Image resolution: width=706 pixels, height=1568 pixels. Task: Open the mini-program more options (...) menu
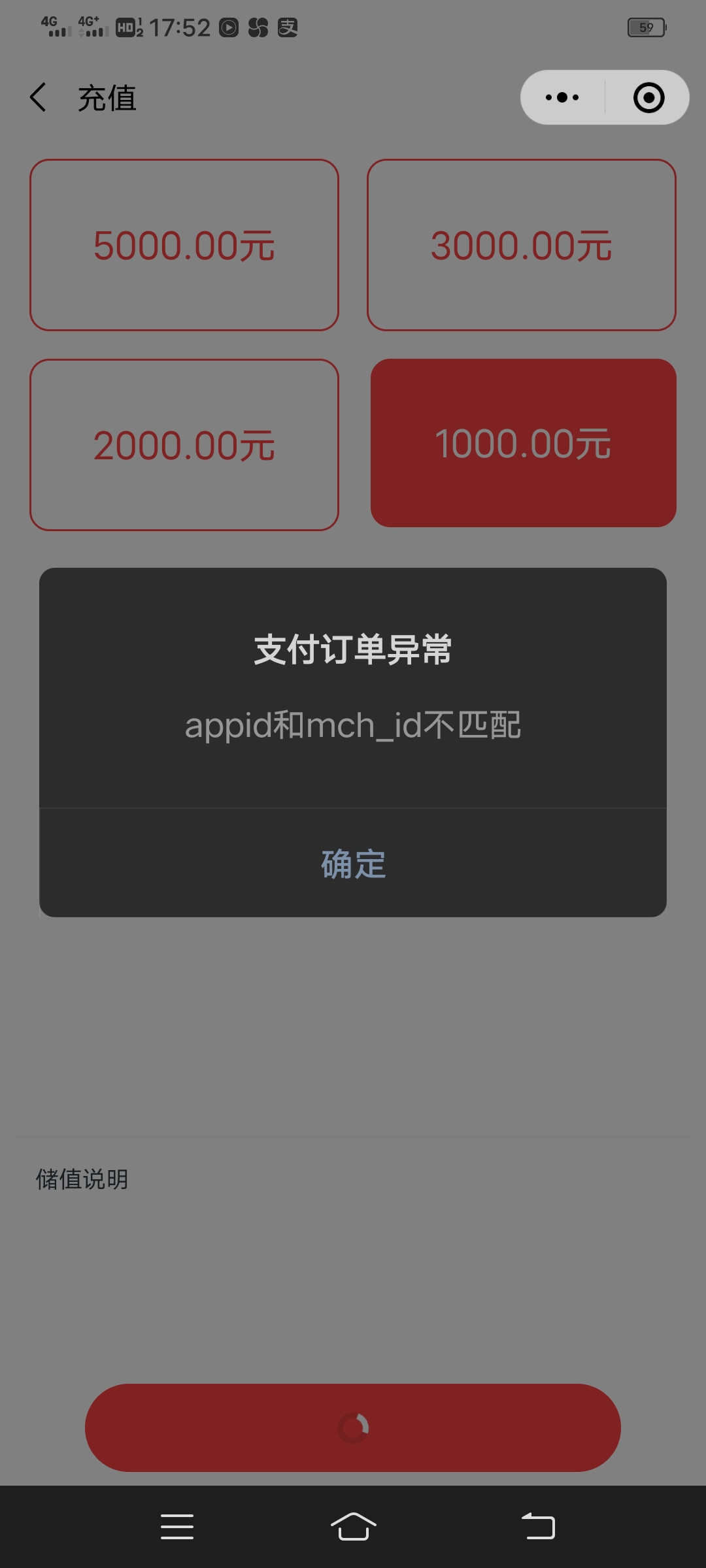coord(561,97)
